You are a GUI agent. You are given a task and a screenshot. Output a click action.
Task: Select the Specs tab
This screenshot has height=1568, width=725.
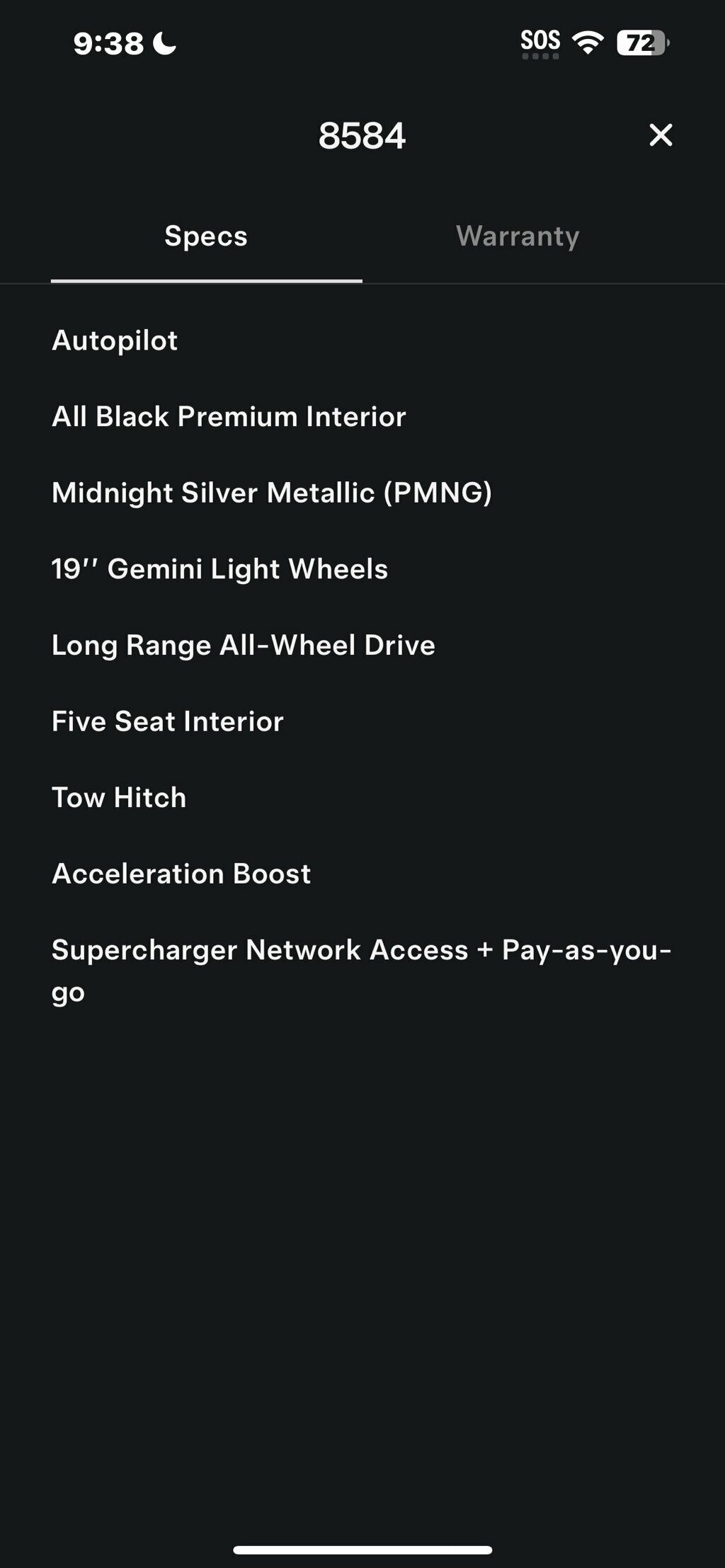(205, 236)
